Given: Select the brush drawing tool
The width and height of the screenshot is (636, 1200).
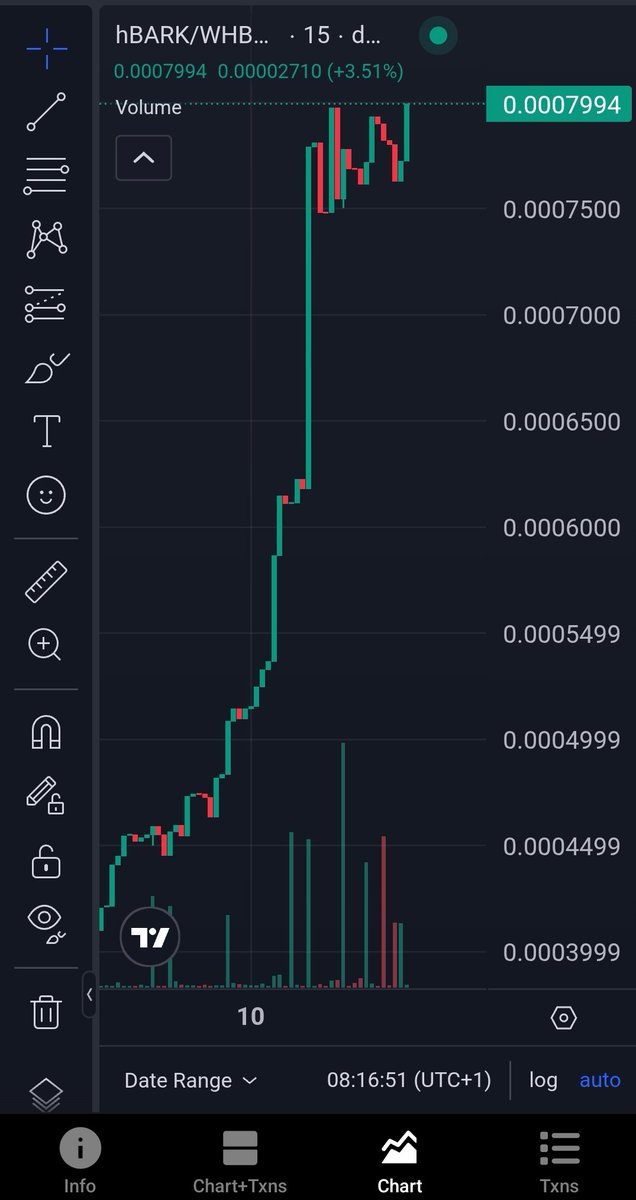Looking at the screenshot, I should 46,370.
